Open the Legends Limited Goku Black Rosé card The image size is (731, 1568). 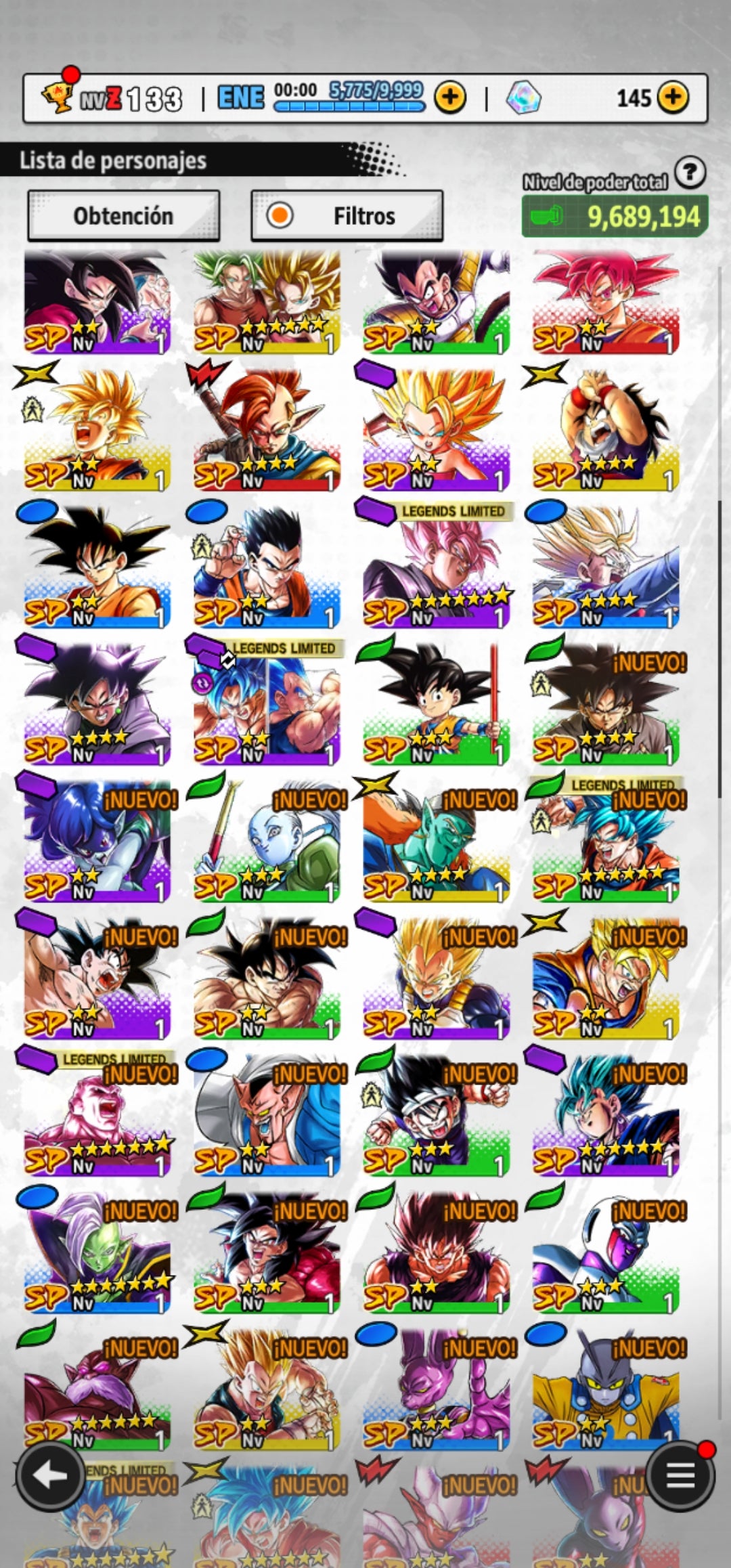[436, 569]
